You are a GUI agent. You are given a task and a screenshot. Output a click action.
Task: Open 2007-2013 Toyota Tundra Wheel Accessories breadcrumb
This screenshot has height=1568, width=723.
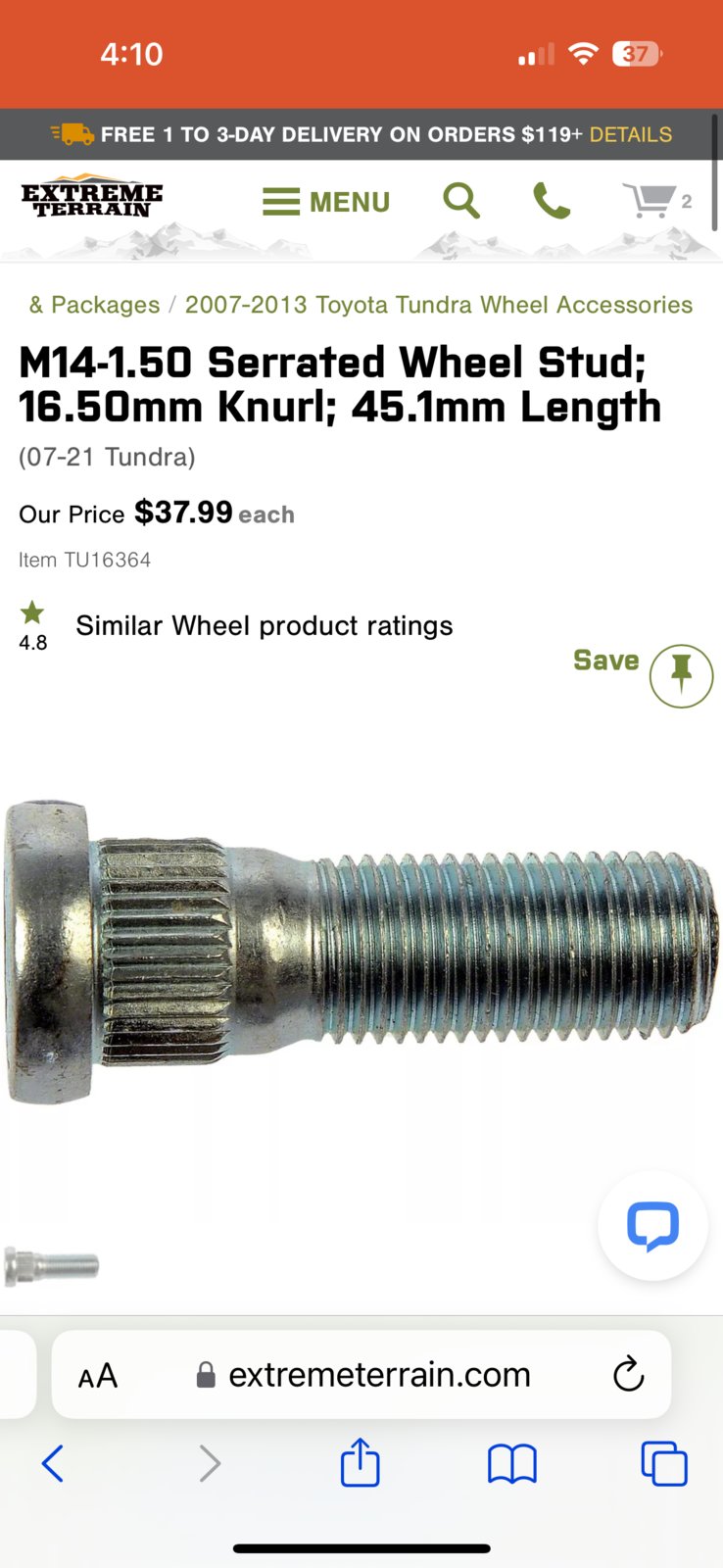(438, 305)
